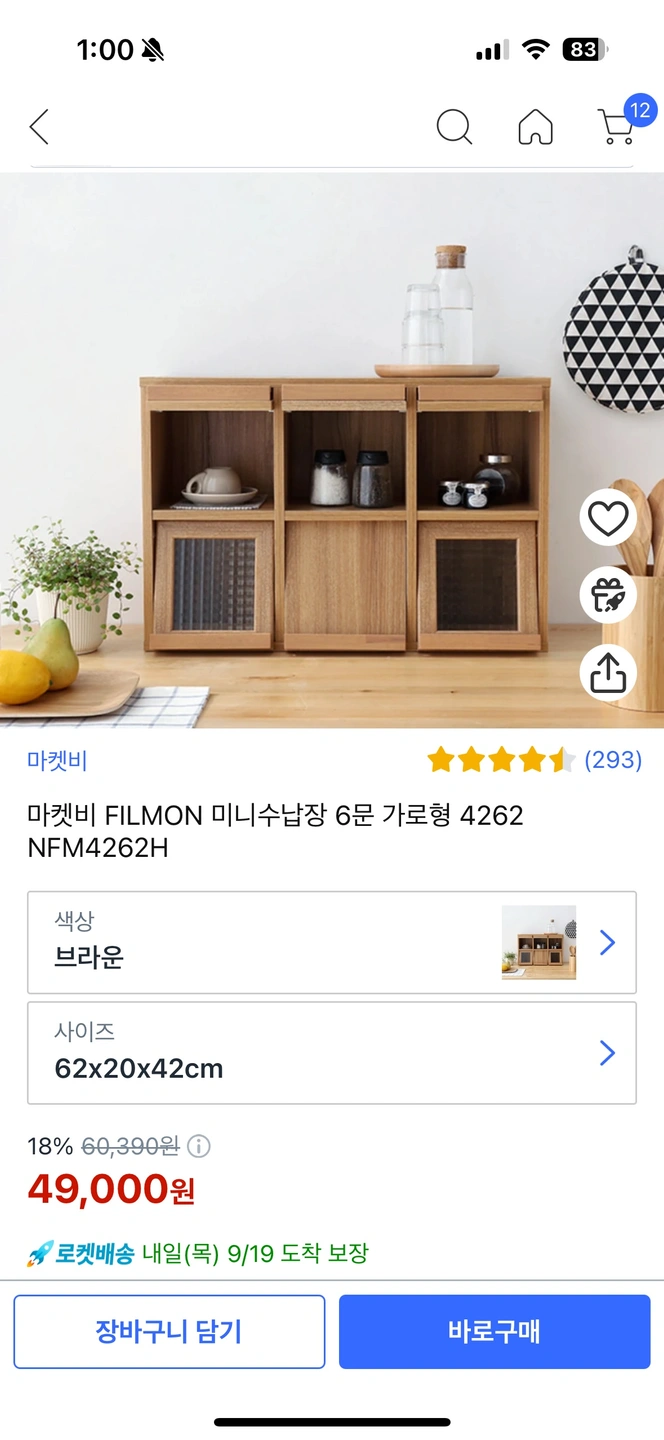This screenshot has height=1440, width=664.
Task: Show price info next to 60,390원
Action: pyautogui.click(x=199, y=1146)
